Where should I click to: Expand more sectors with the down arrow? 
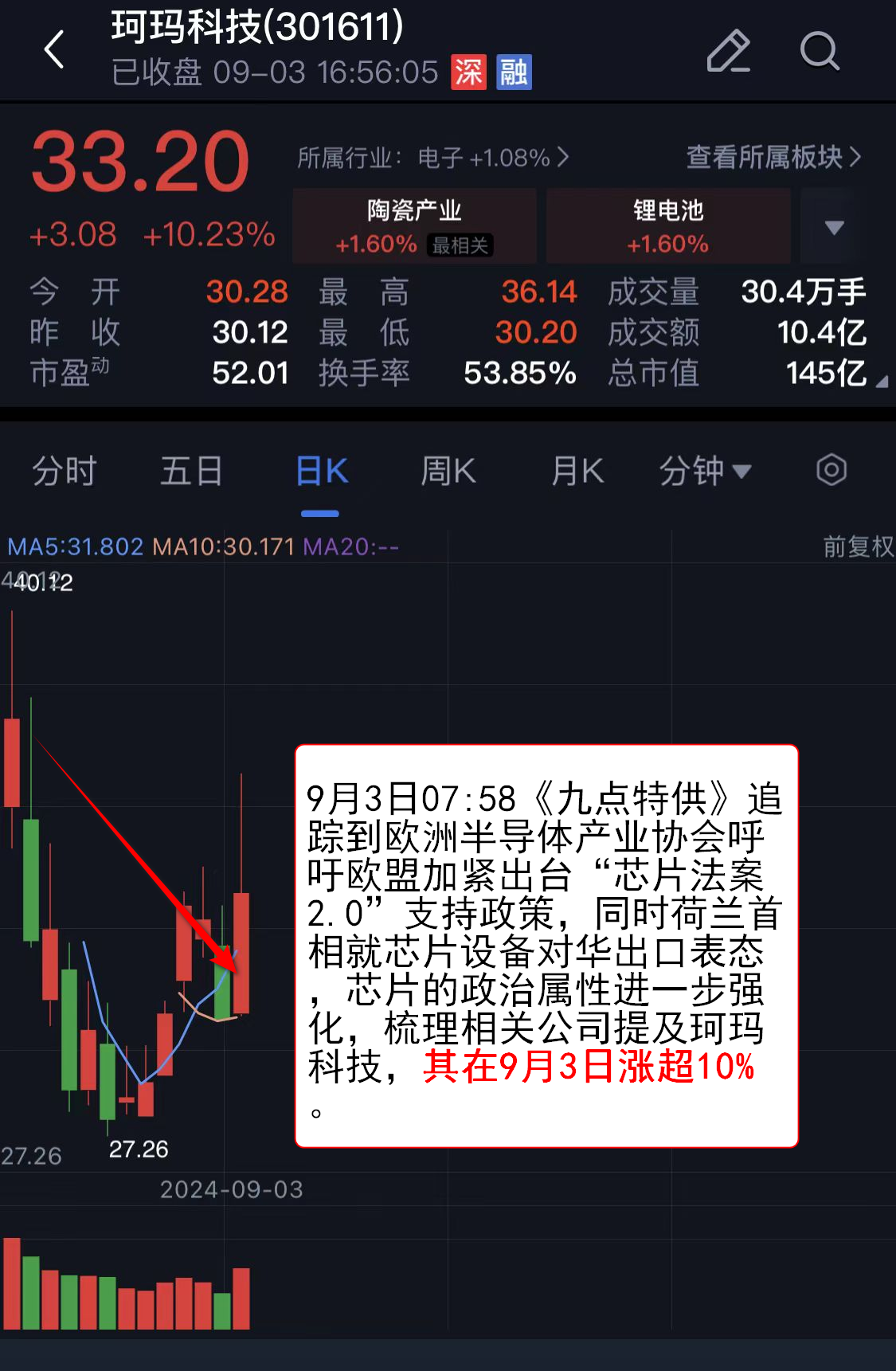click(834, 228)
